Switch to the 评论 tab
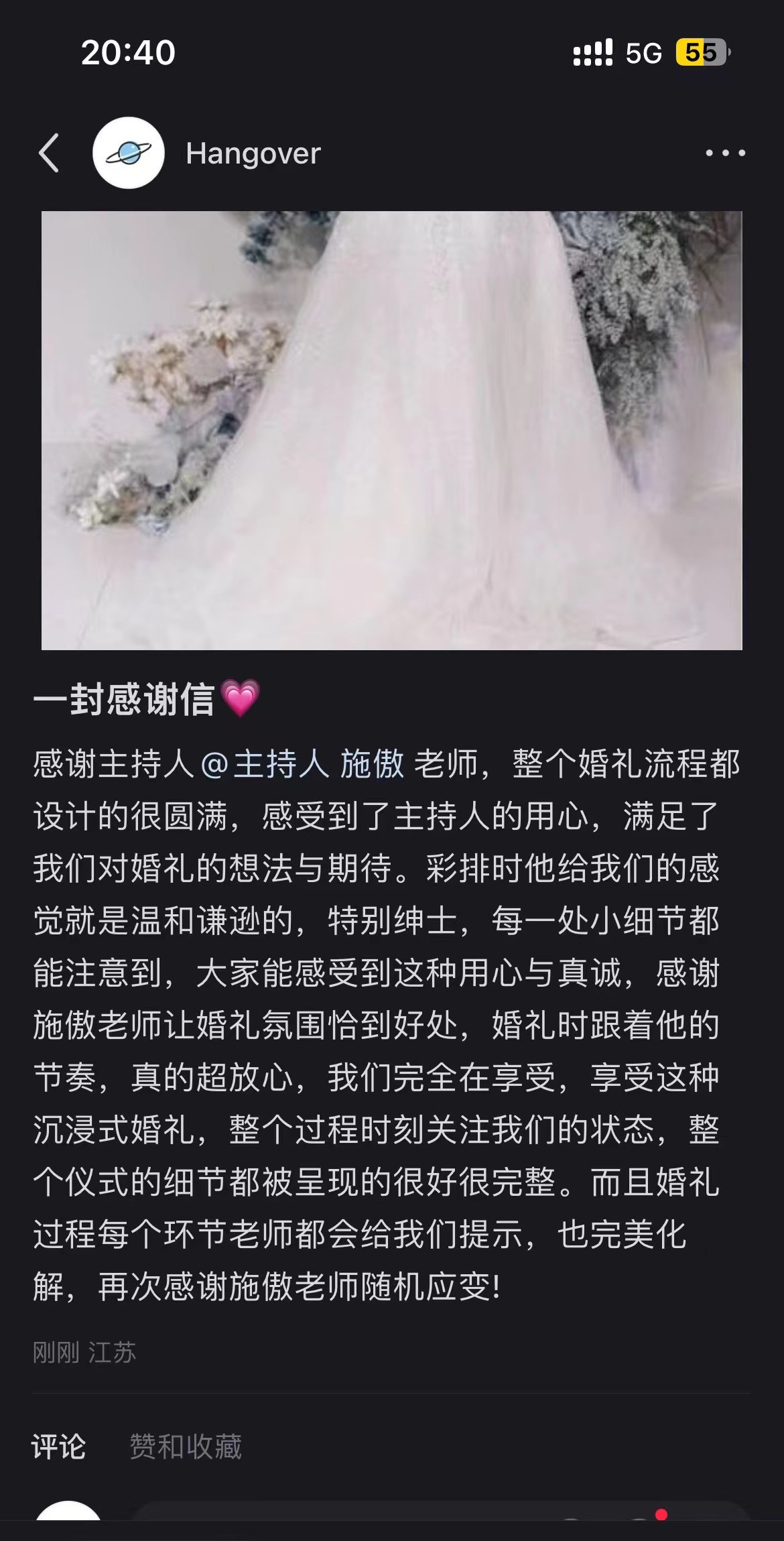 (59, 1446)
